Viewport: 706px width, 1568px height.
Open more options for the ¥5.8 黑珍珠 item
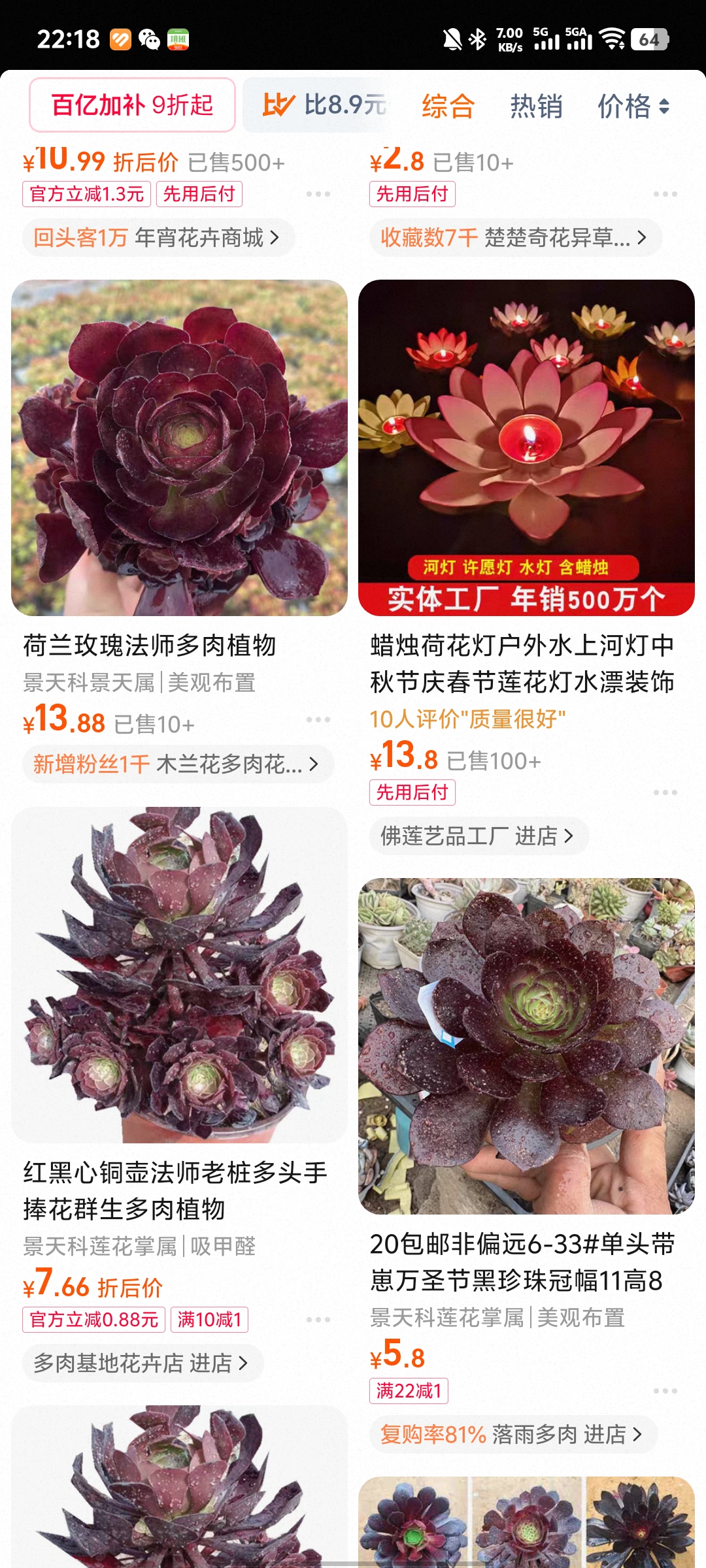tap(665, 1391)
